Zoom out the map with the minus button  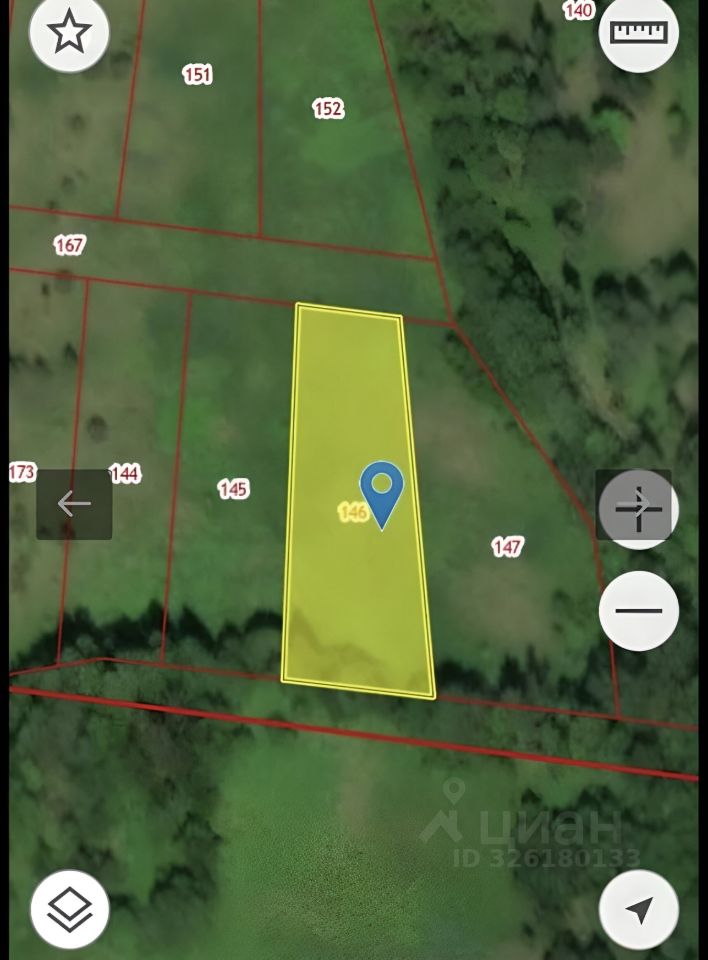pos(638,610)
